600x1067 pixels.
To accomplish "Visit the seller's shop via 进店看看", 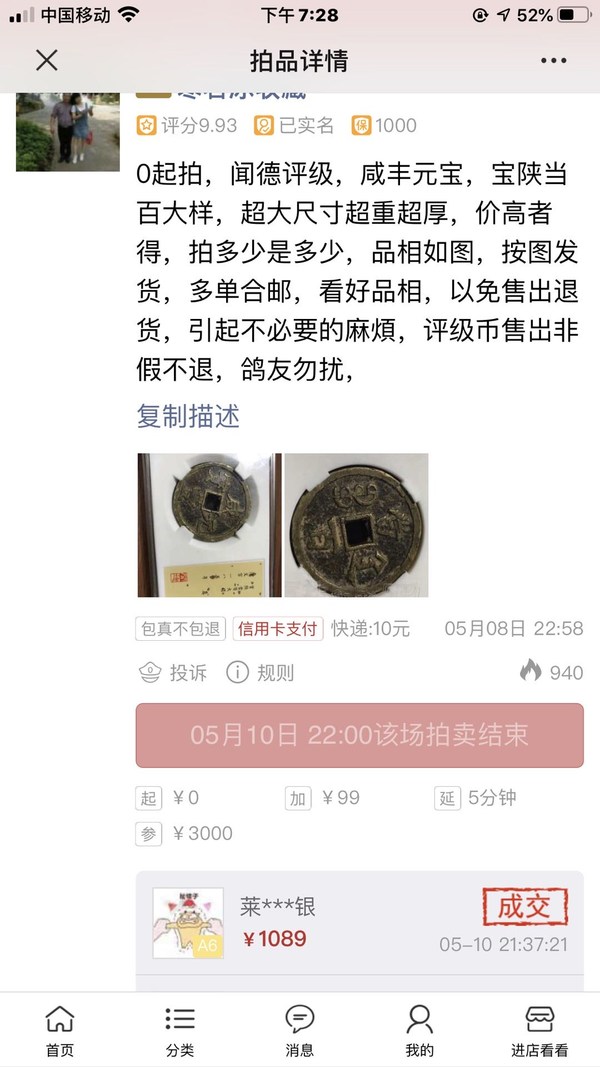I will pos(540,1030).
